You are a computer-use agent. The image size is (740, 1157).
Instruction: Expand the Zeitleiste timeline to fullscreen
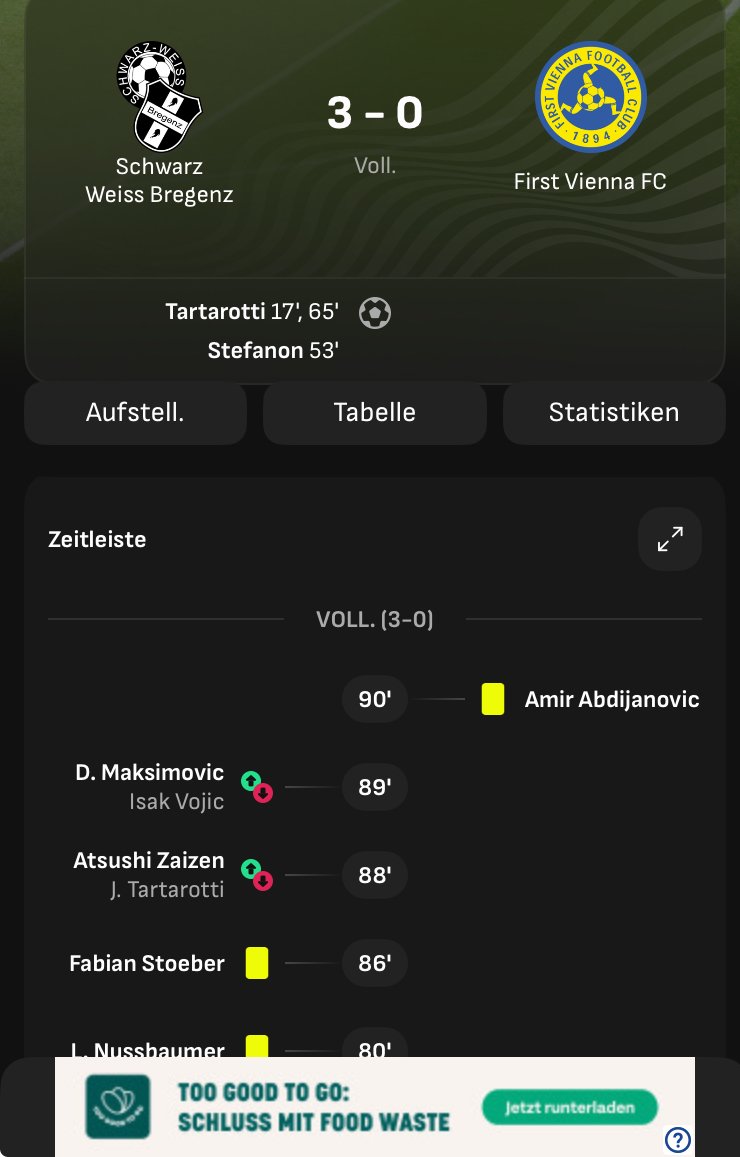[x=669, y=540]
